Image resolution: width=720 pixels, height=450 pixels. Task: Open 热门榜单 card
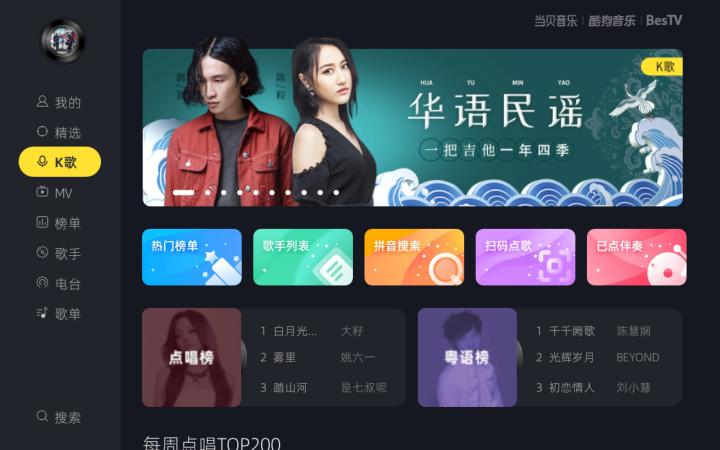tap(191, 257)
